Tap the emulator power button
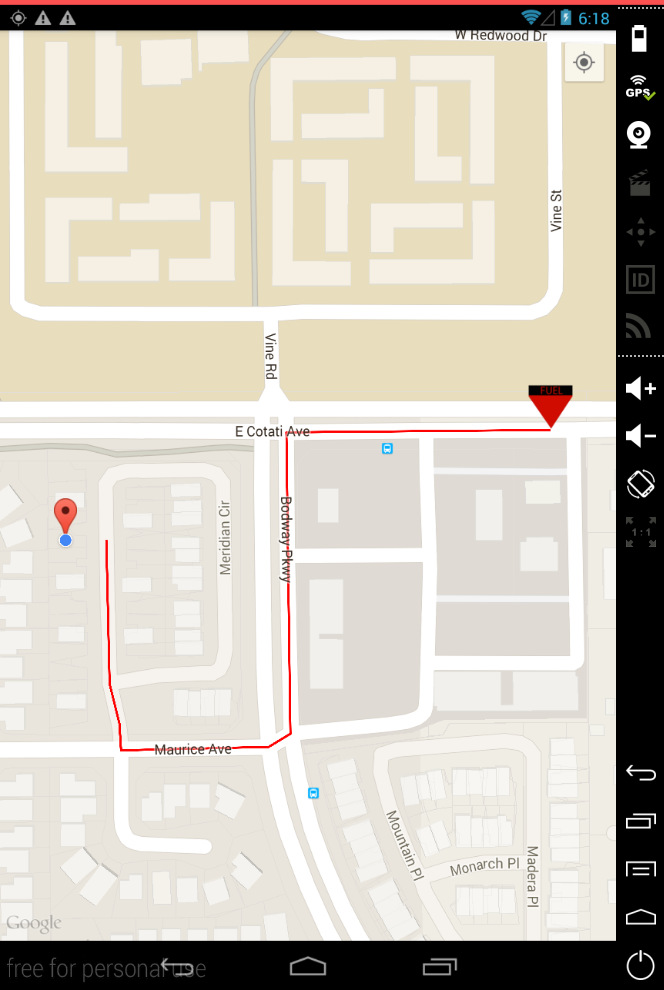Image resolution: width=664 pixels, height=990 pixels. pyautogui.click(x=640, y=965)
